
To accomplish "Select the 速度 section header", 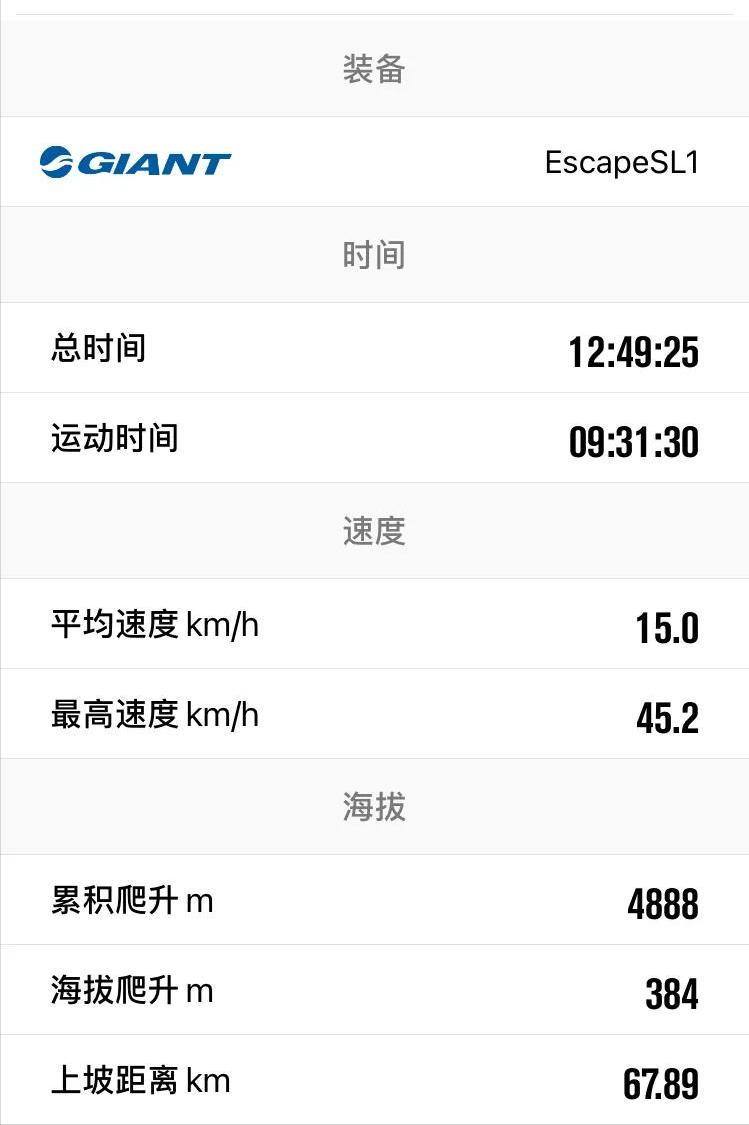I will click(374, 532).
